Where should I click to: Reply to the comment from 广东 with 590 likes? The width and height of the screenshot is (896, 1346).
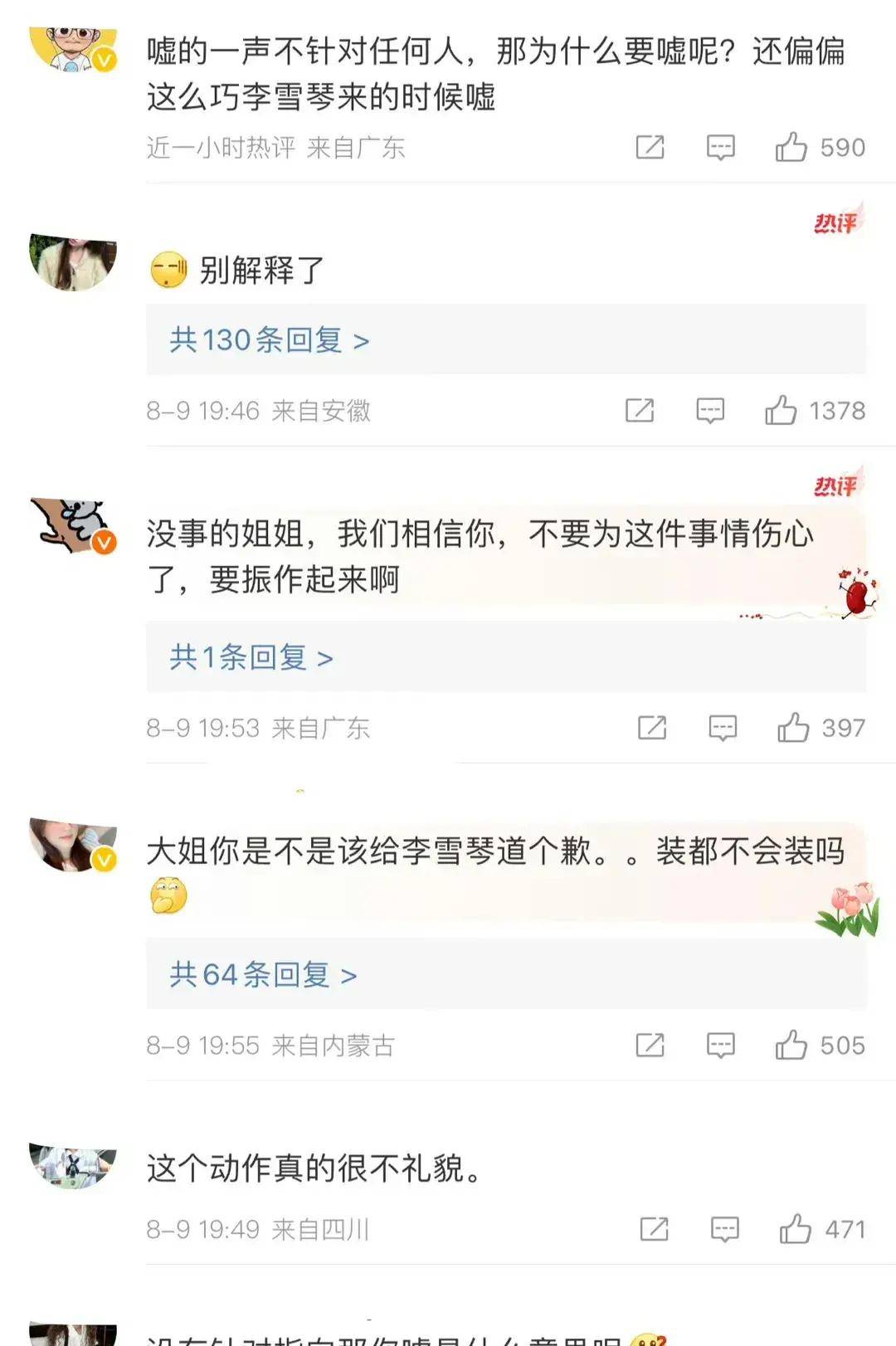720,148
